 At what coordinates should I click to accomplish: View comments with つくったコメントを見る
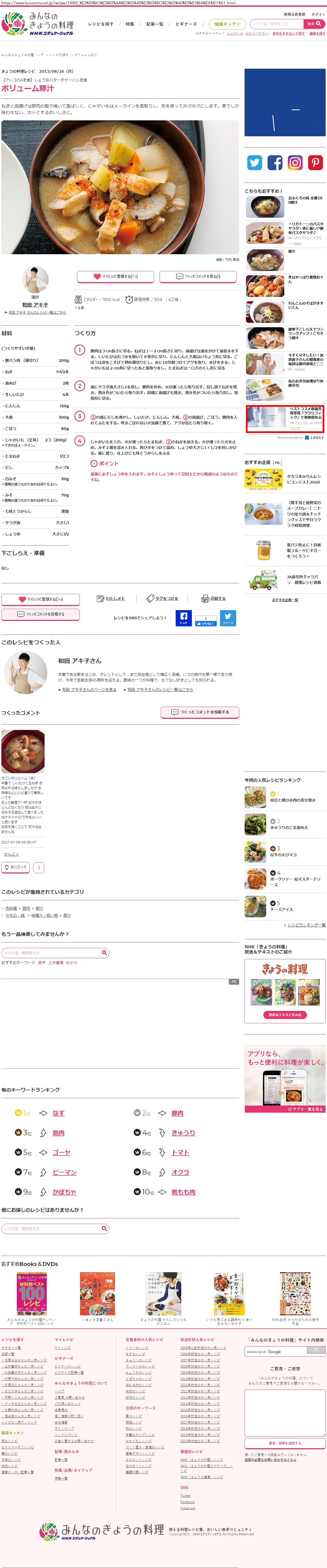pyautogui.click(x=198, y=276)
